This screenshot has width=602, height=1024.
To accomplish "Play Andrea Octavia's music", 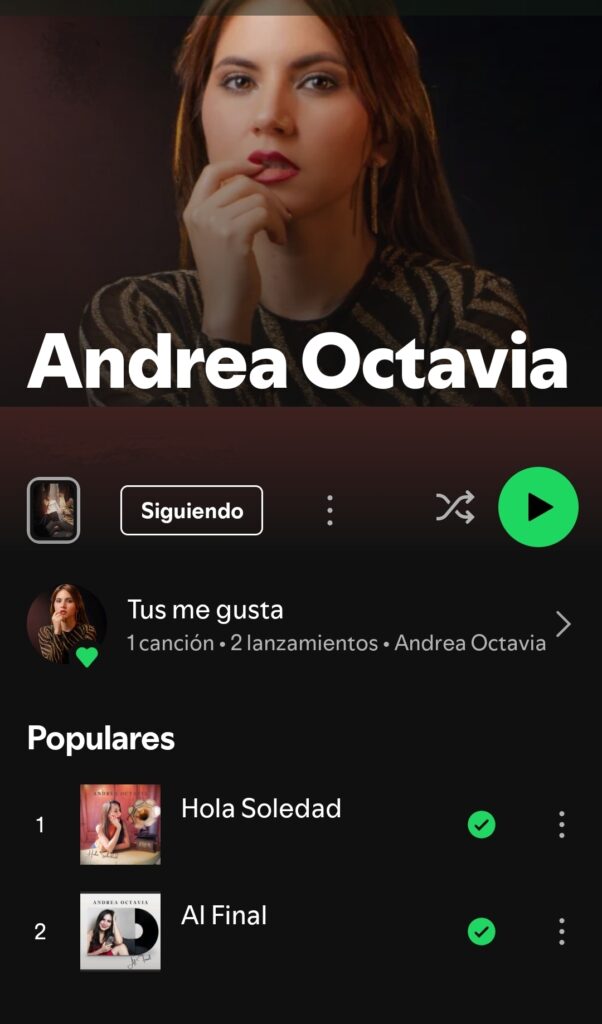I will pos(538,507).
